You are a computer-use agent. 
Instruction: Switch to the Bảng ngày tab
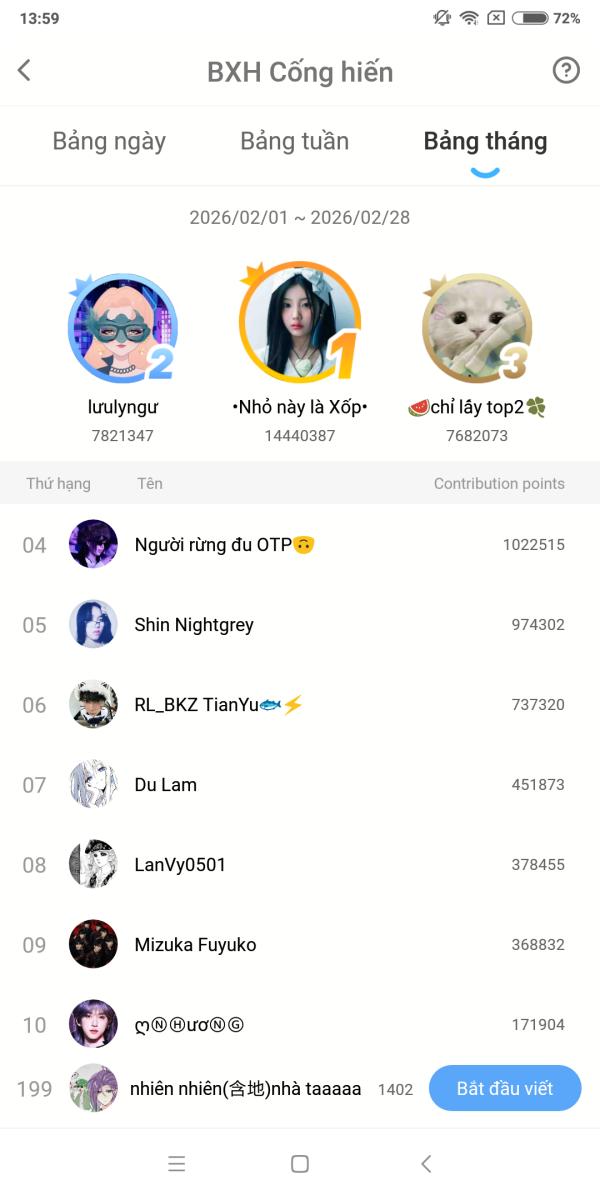tap(109, 141)
